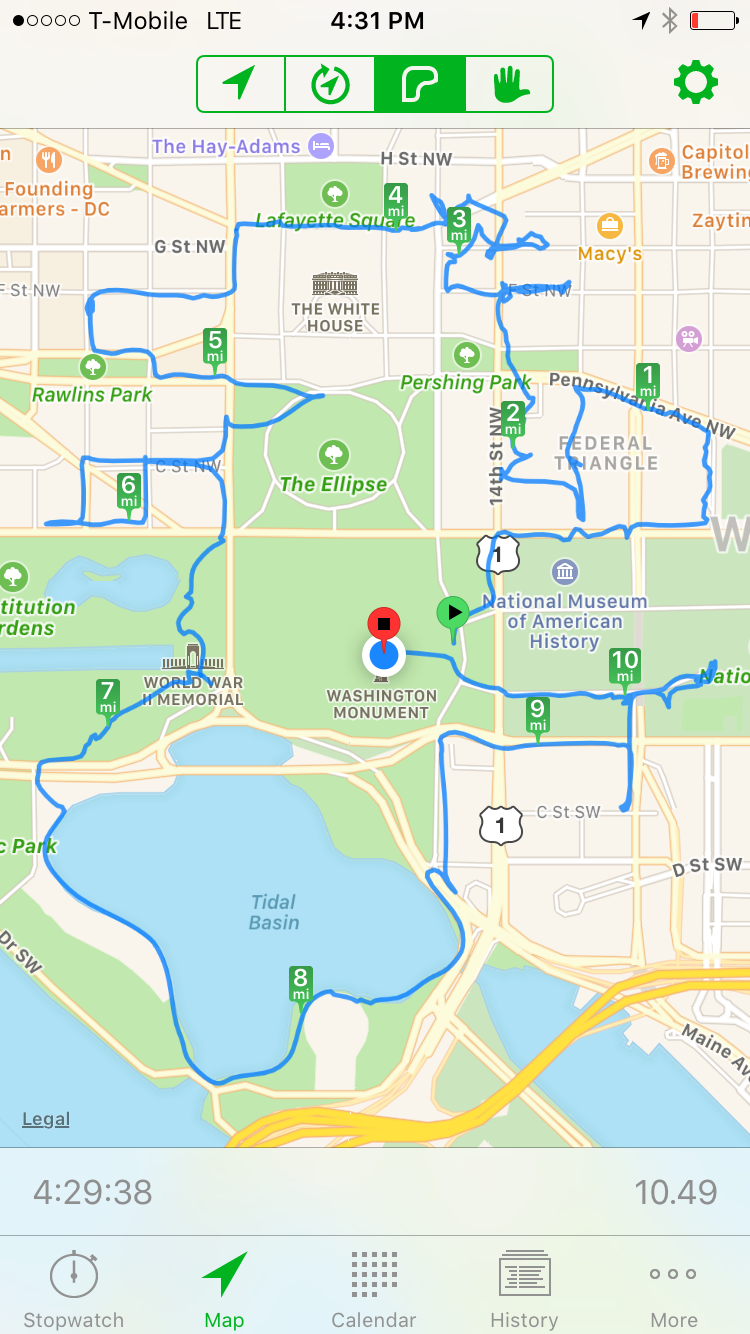The height and width of the screenshot is (1334, 750).
Task: Open the Legal link on the map
Action: click(x=46, y=1119)
